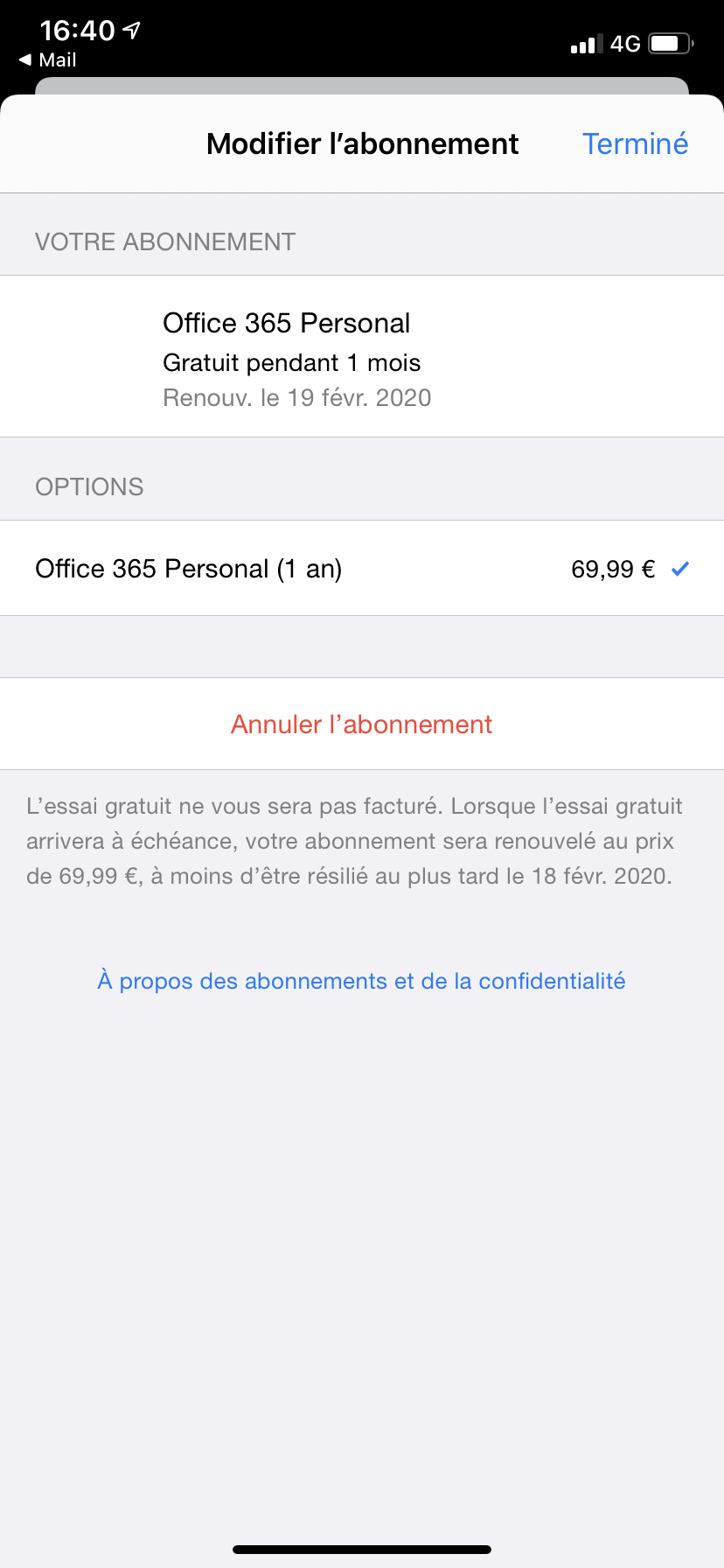
Task: Return to Mail via the back breadcrumb
Action: [48, 59]
